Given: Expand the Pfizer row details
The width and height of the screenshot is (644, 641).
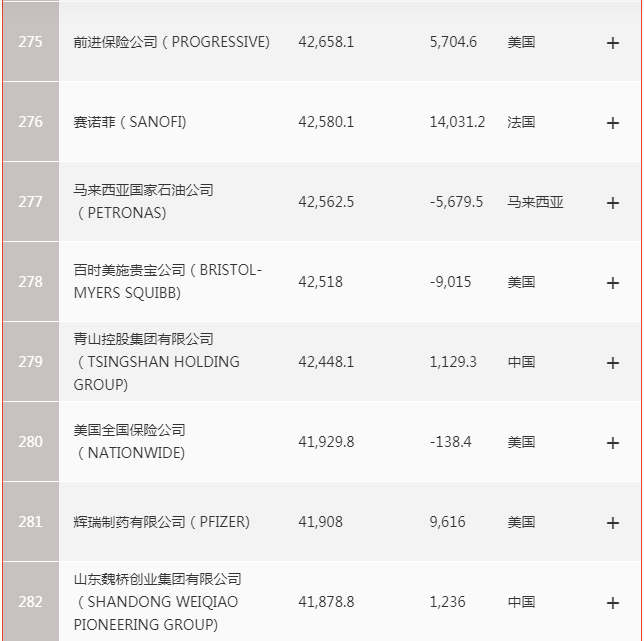Looking at the screenshot, I should (613, 523).
